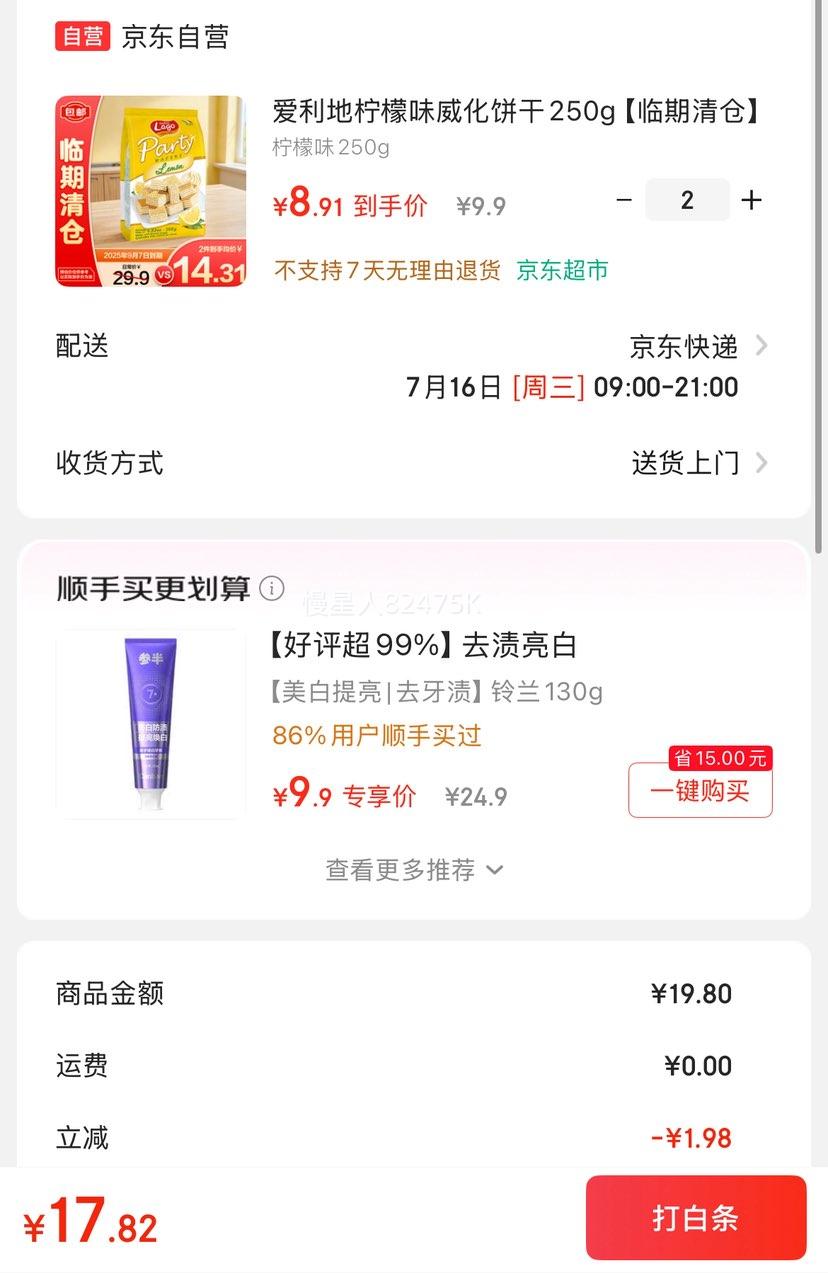
Task: Increase wafer quantity with plus button
Action: 752,200
